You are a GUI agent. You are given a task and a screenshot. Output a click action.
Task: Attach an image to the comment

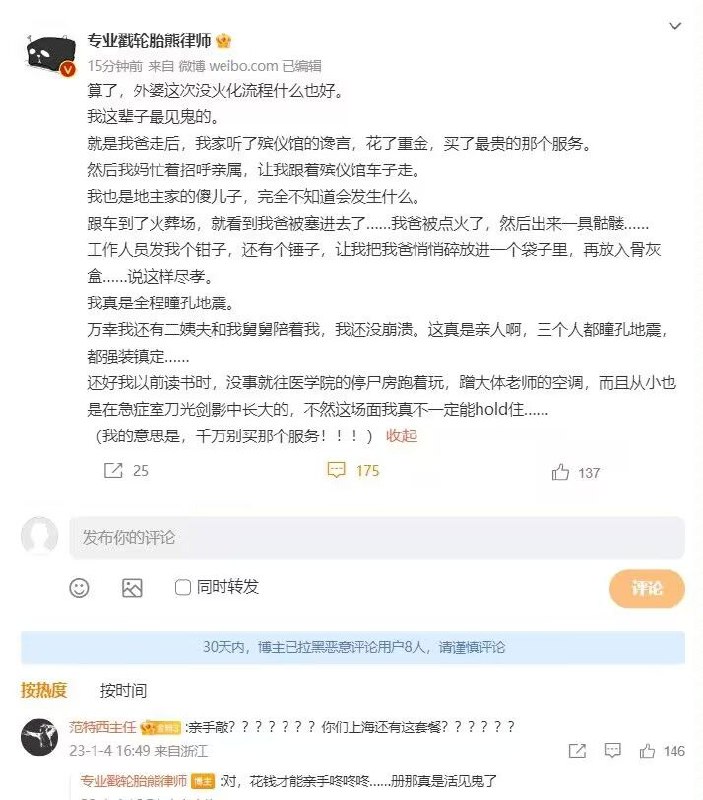click(132, 588)
